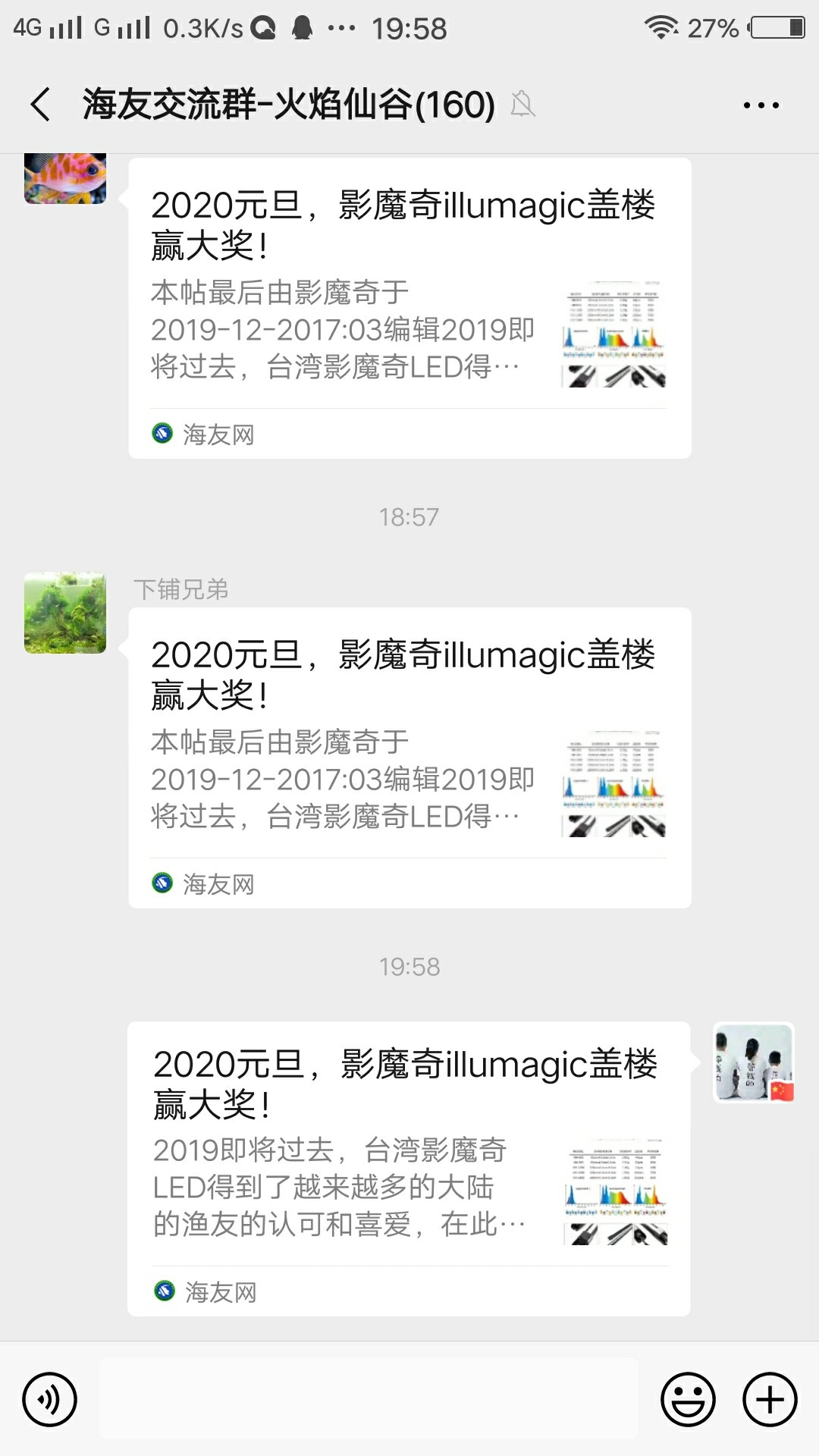Focus the message text field
Viewport: 819px width, 1456px height.
pos(369,1399)
